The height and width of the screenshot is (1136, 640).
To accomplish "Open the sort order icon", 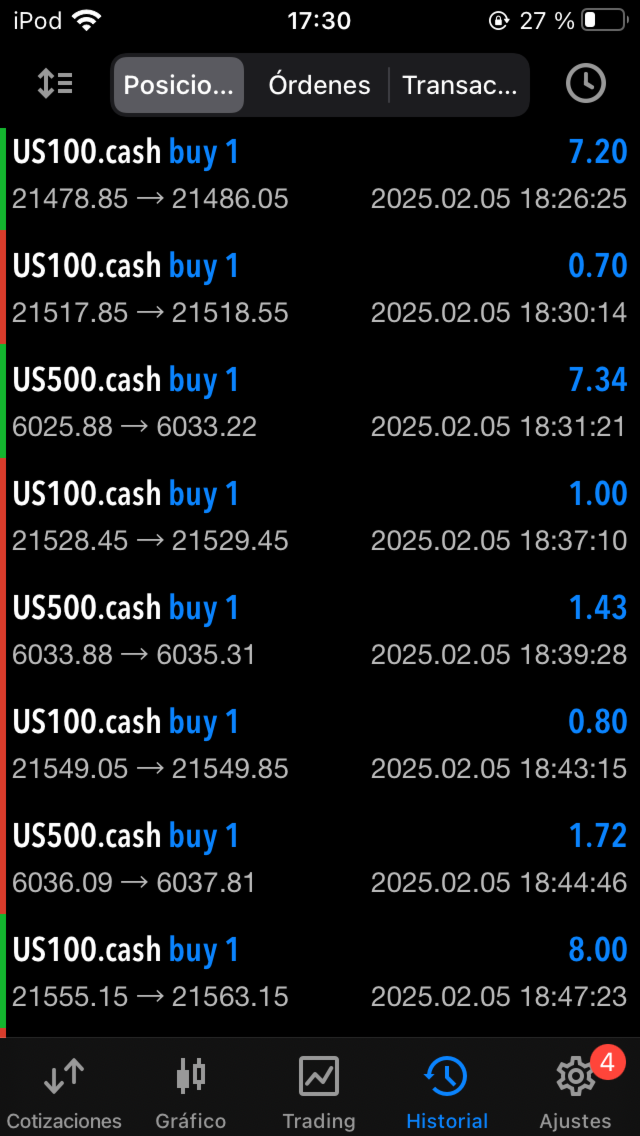I will tap(55, 84).
